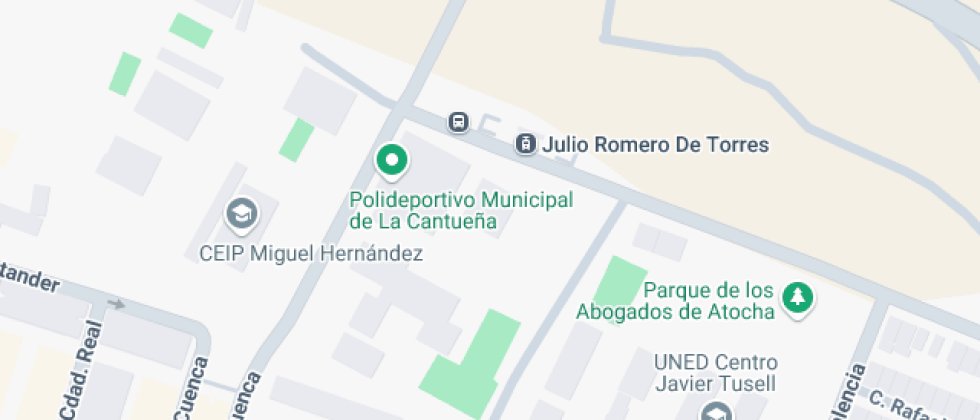Tap the CEIP Miguel Hernández school marker
The height and width of the screenshot is (420, 980).
click(242, 212)
